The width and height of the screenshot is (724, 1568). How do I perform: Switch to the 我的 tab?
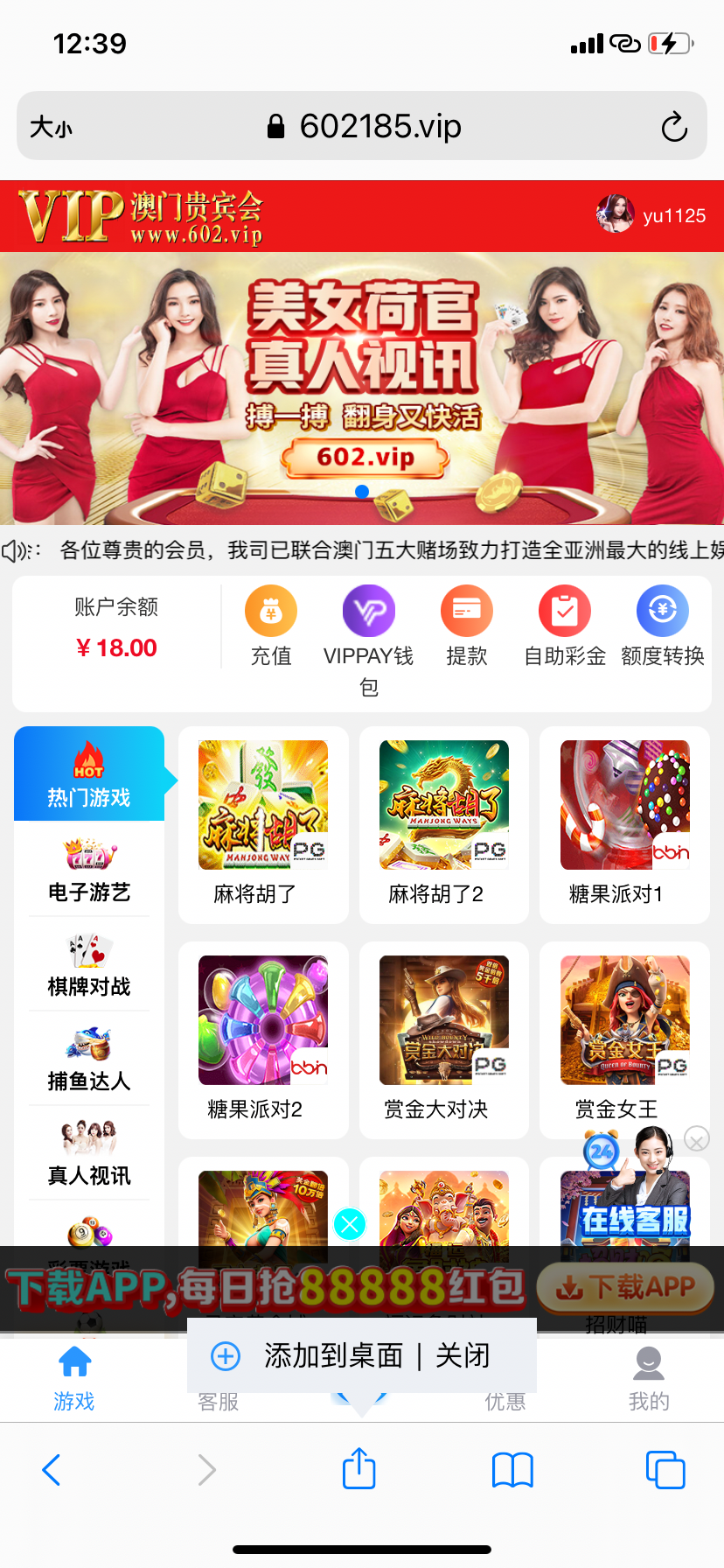pyautogui.click(x=648, y=1378)
